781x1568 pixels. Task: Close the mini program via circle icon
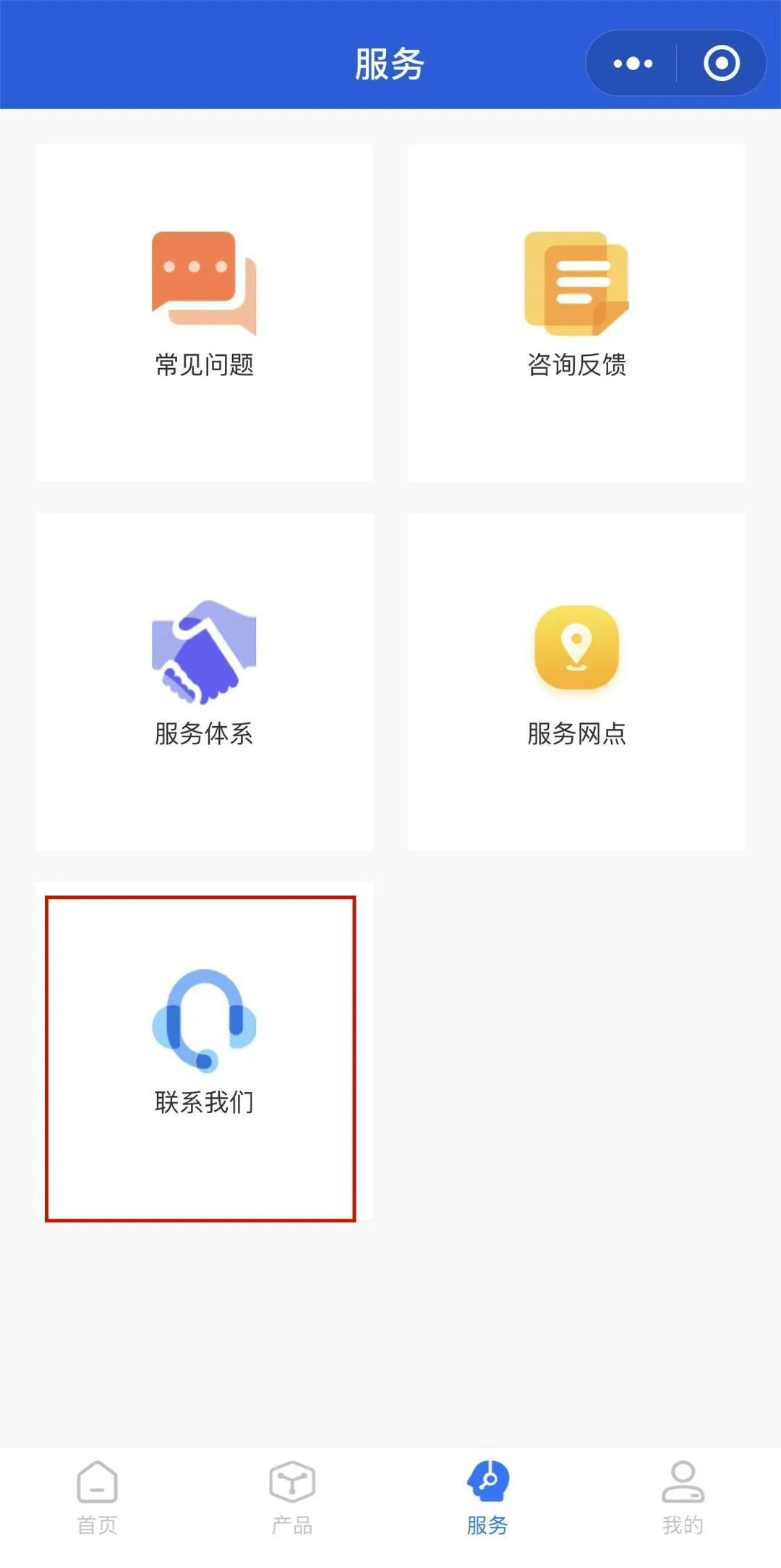721,64
